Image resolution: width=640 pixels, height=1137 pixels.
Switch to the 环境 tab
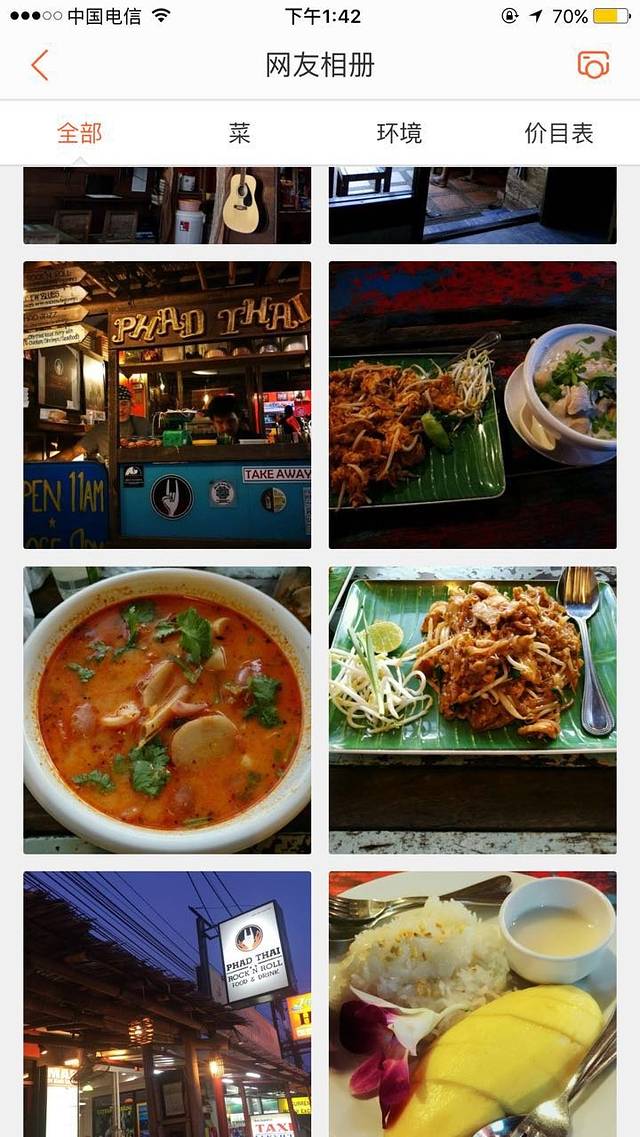399,133
